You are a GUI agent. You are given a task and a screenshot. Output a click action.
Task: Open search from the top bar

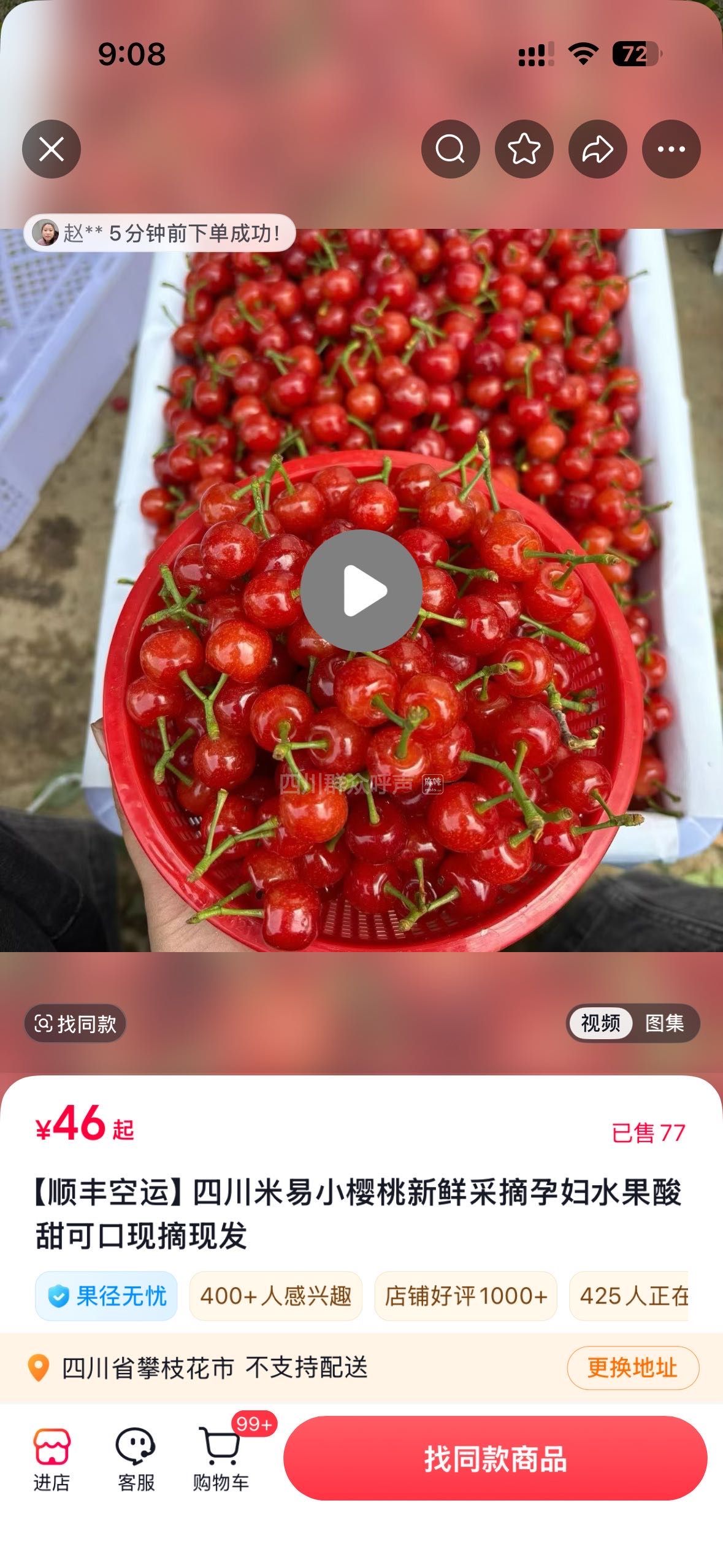450,149
